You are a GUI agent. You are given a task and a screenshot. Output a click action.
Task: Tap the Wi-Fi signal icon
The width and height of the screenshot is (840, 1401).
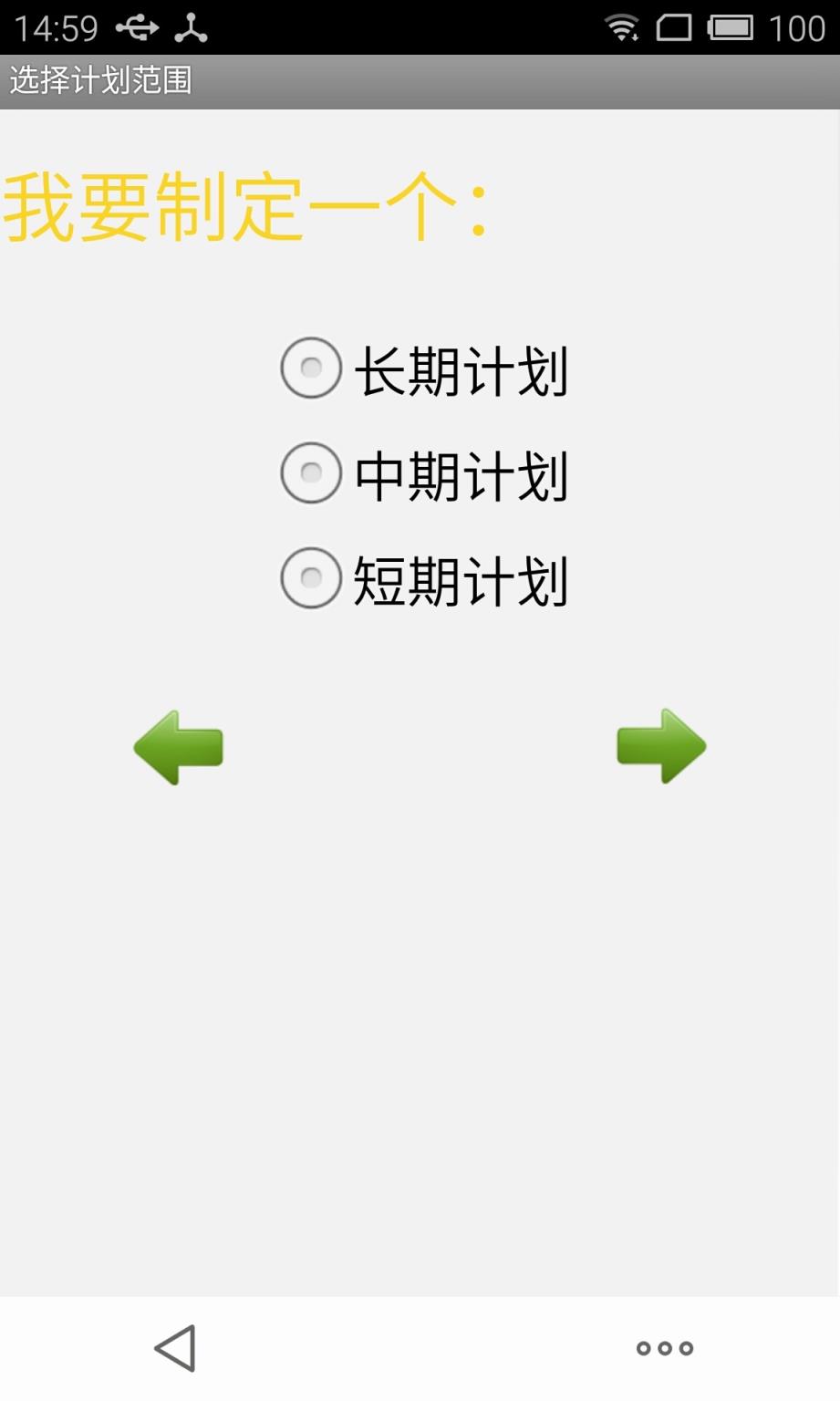(624, 27)
